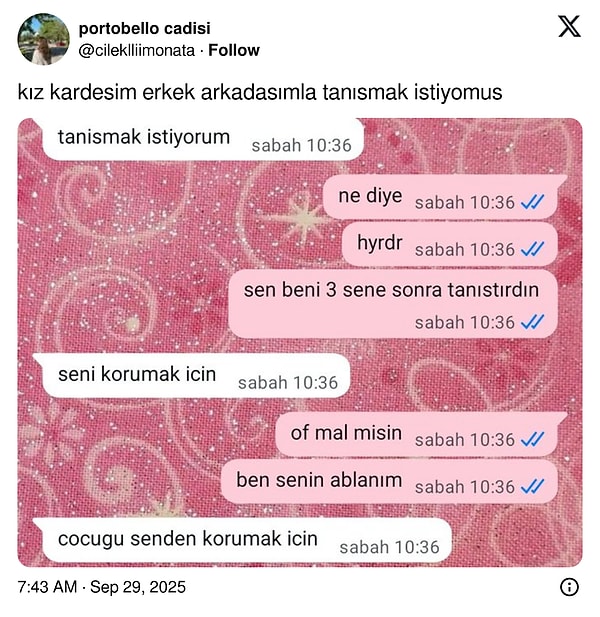Tap the info icon beside the date
This screenshot has height=617, width=600.
pyautogui.click(x=568, y=587)
